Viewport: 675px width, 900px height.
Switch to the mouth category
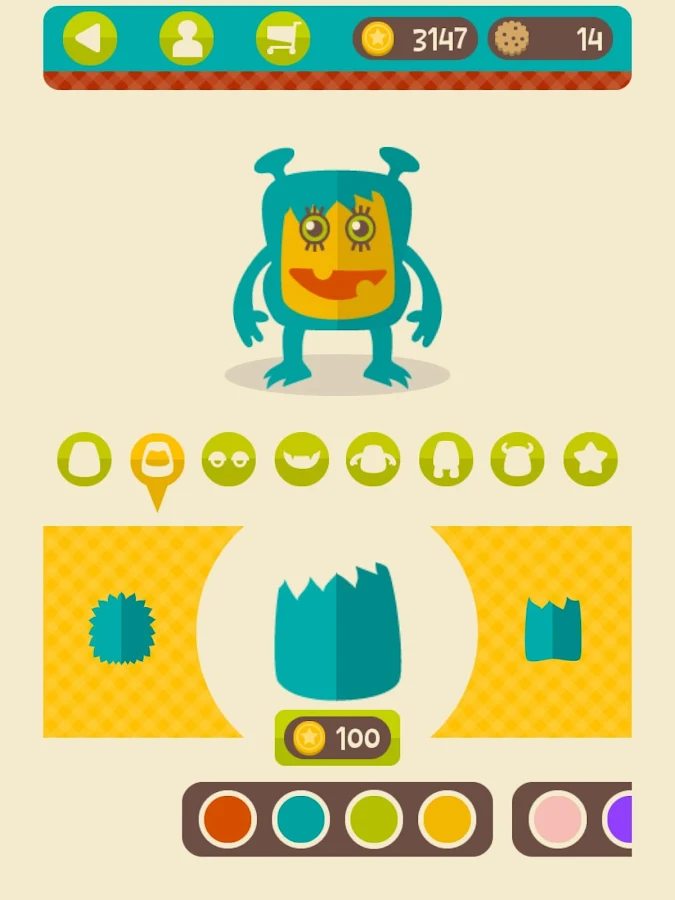pyautogui.click(x=302, y=460)
